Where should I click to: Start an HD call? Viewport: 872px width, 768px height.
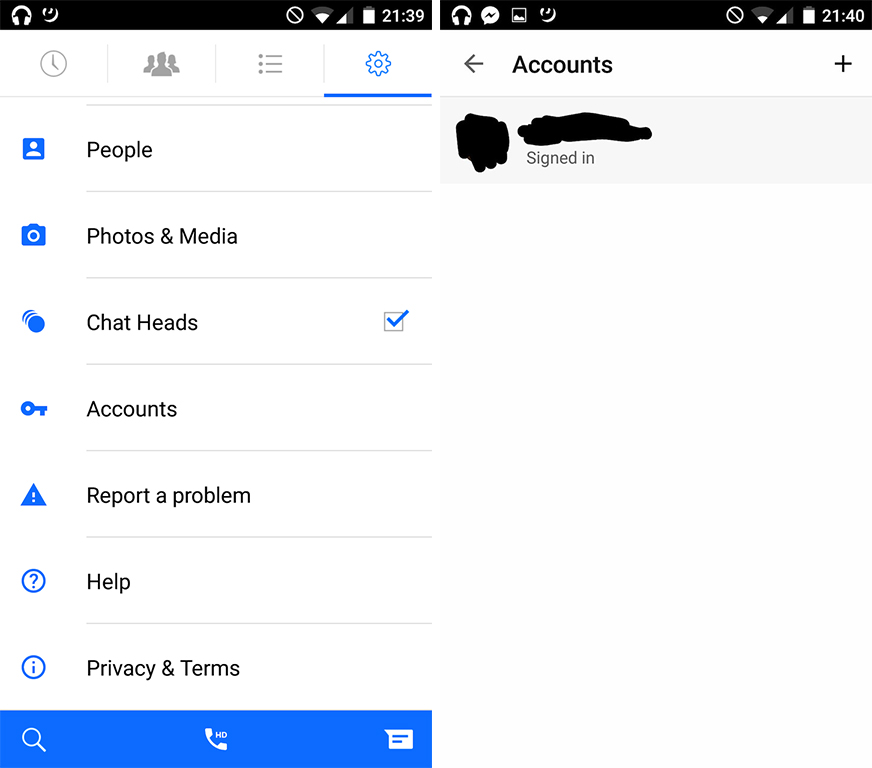click(215, 739)
